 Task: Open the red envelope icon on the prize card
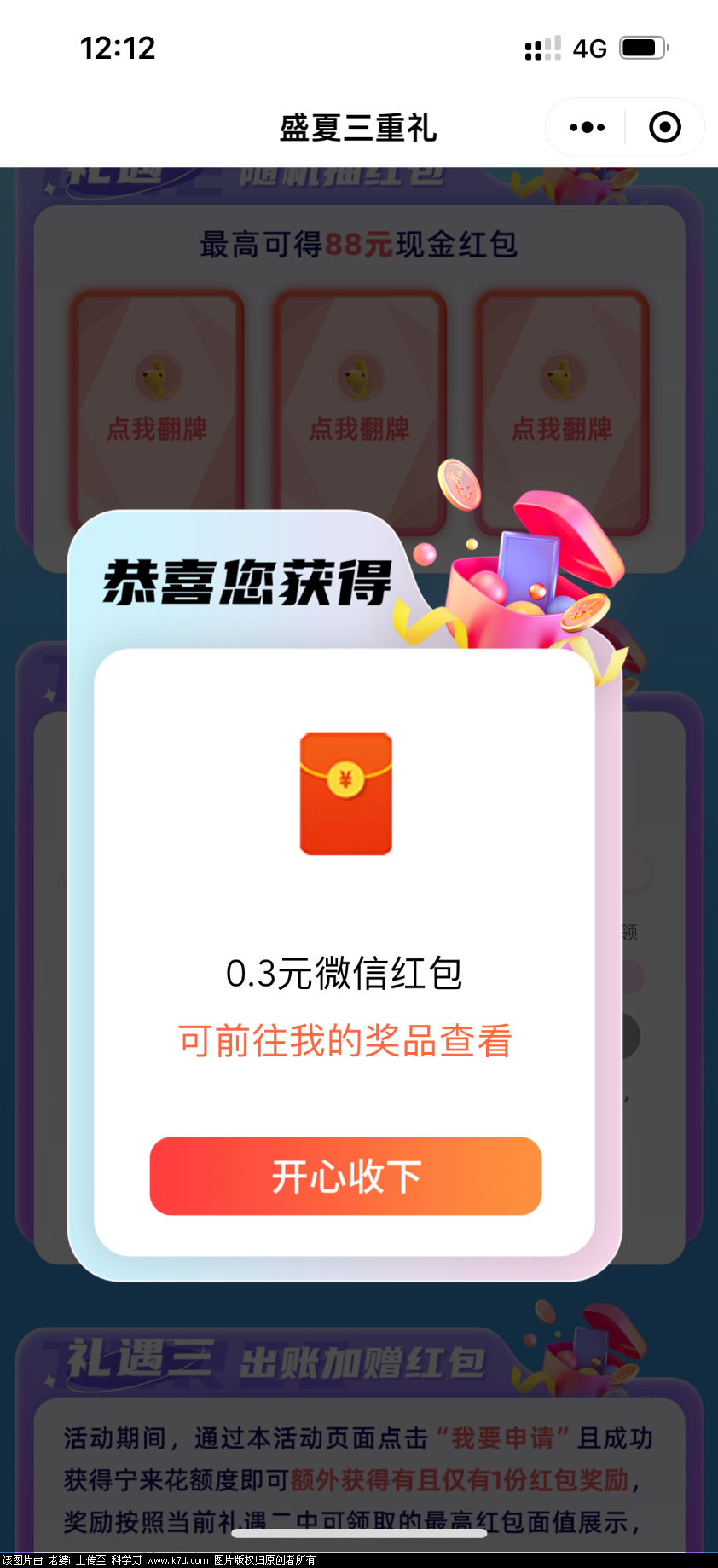point(345,793)
